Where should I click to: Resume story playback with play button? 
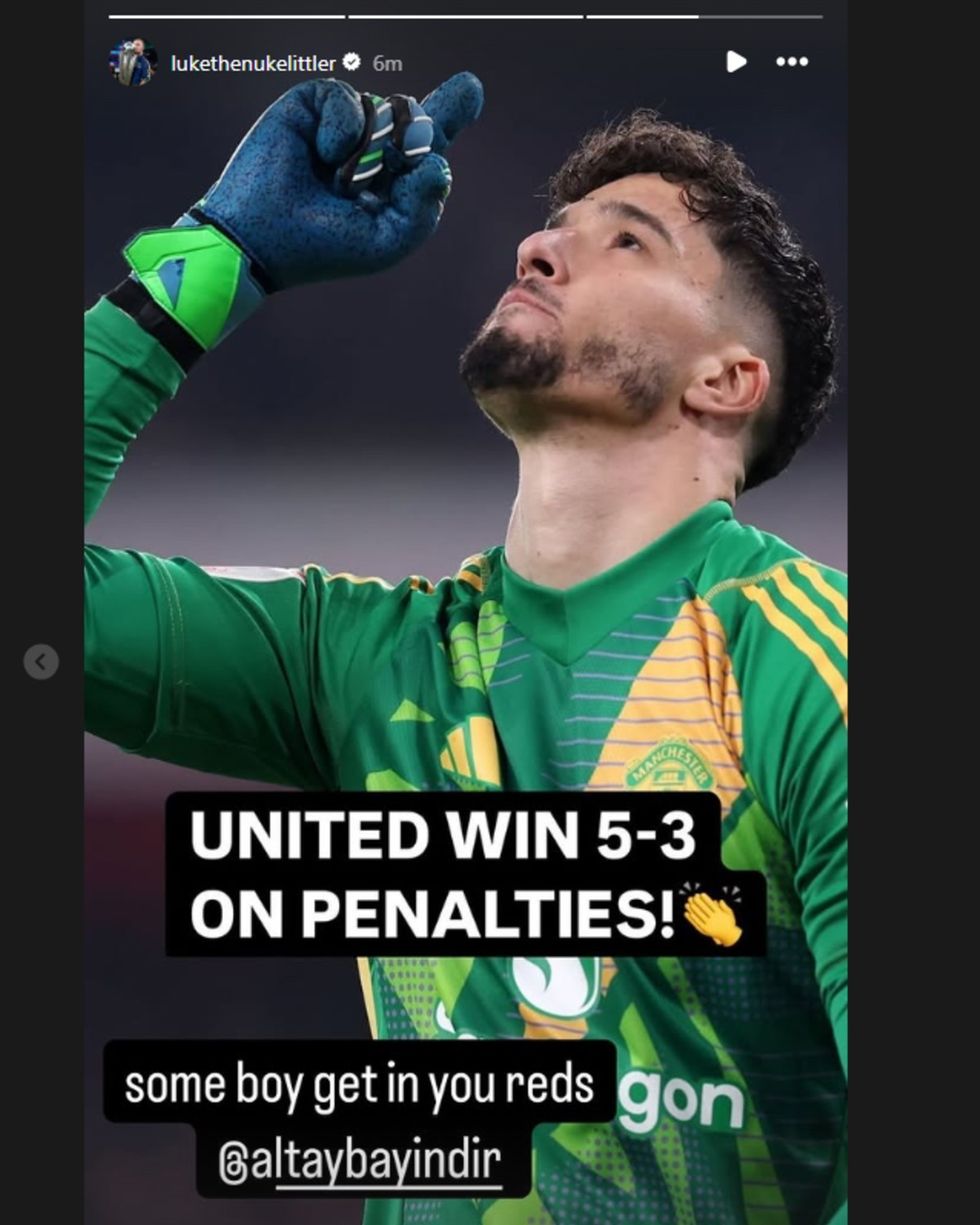[736, 62]
